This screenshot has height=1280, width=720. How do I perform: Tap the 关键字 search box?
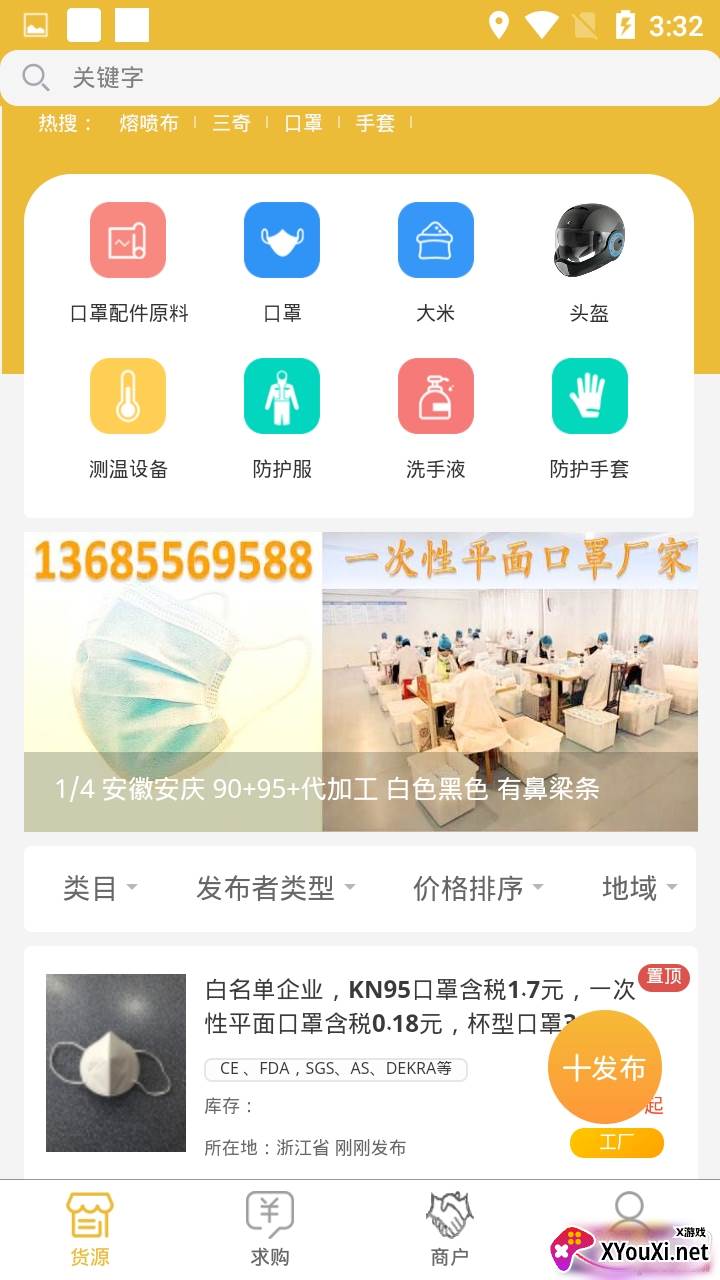[360, 77]
